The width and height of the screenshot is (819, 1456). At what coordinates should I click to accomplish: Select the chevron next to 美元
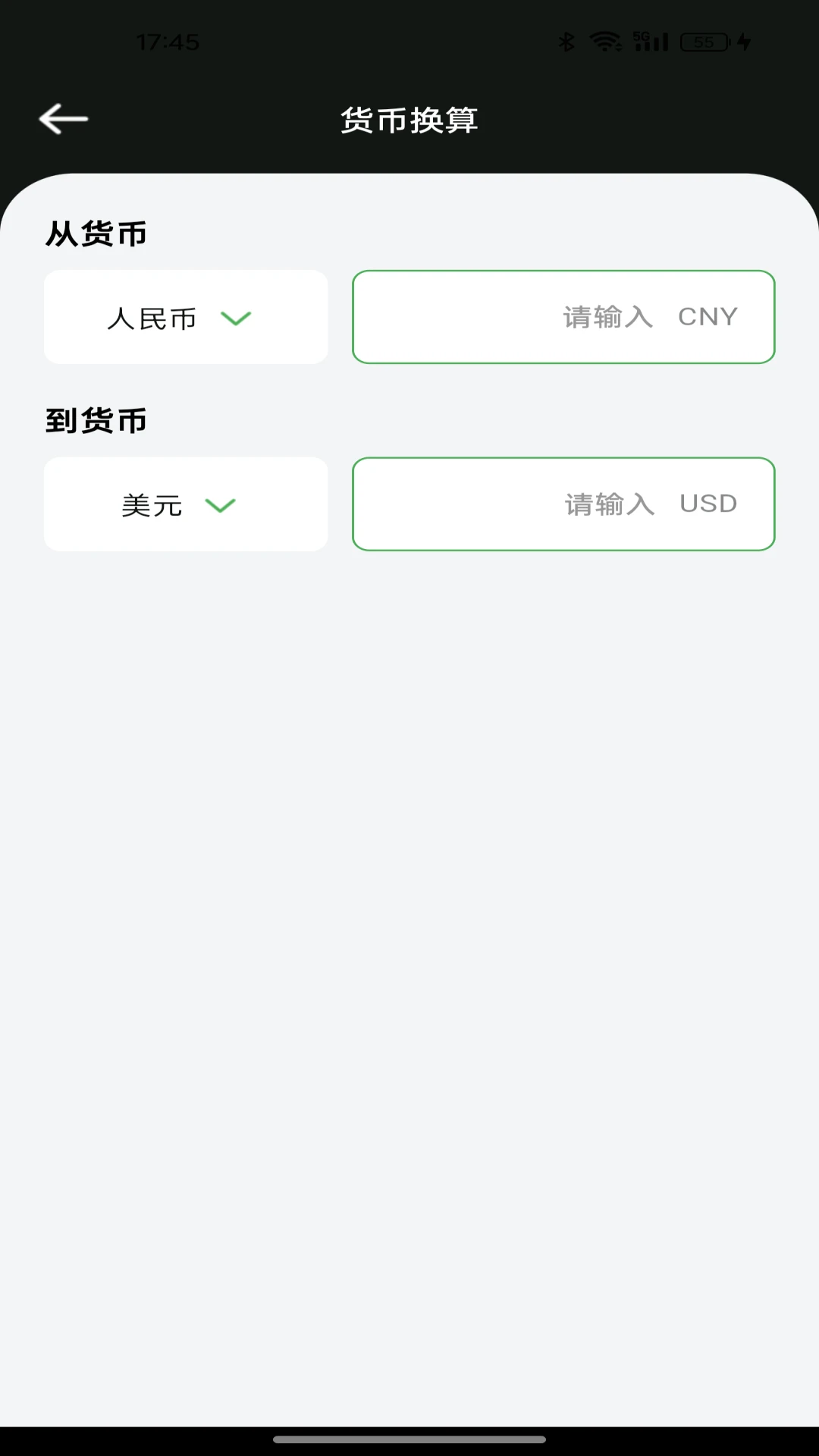[221, 506]
